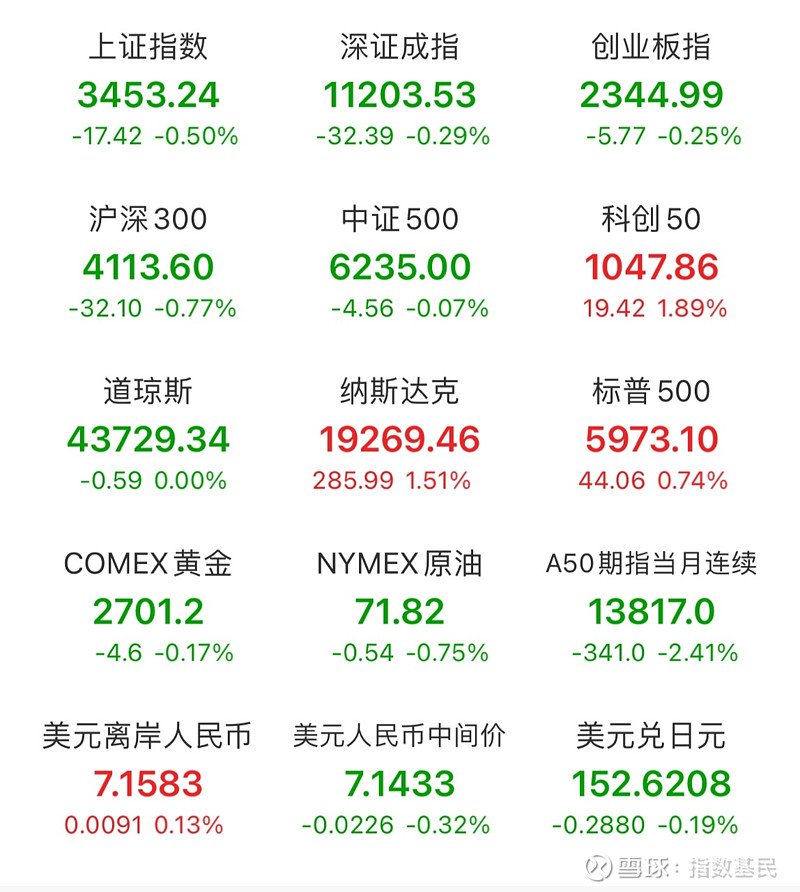Click the 3453.24 price of 上证指数
The height and width of the screenshot is (892, 800).
[x=148, y=97]
